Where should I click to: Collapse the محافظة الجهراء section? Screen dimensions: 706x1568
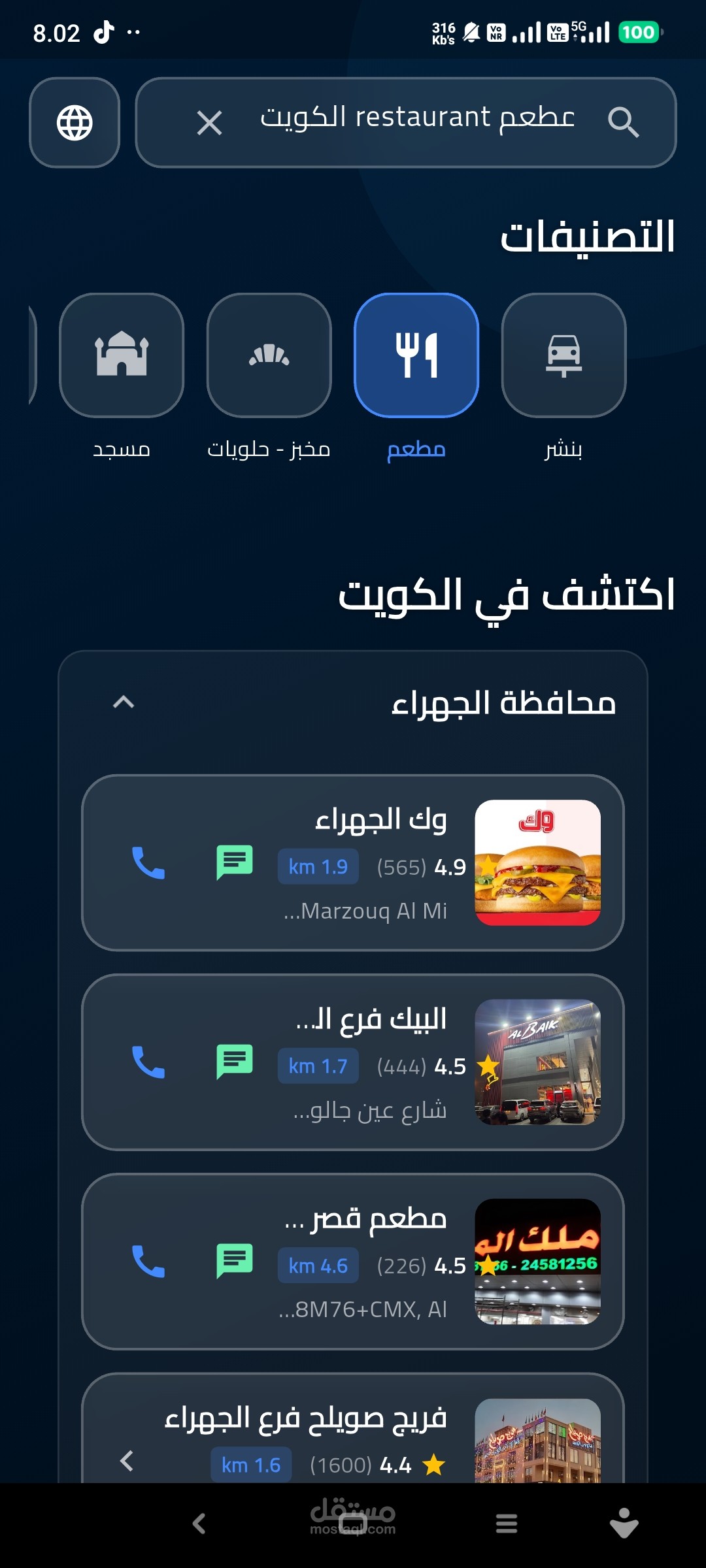(124, 702)
